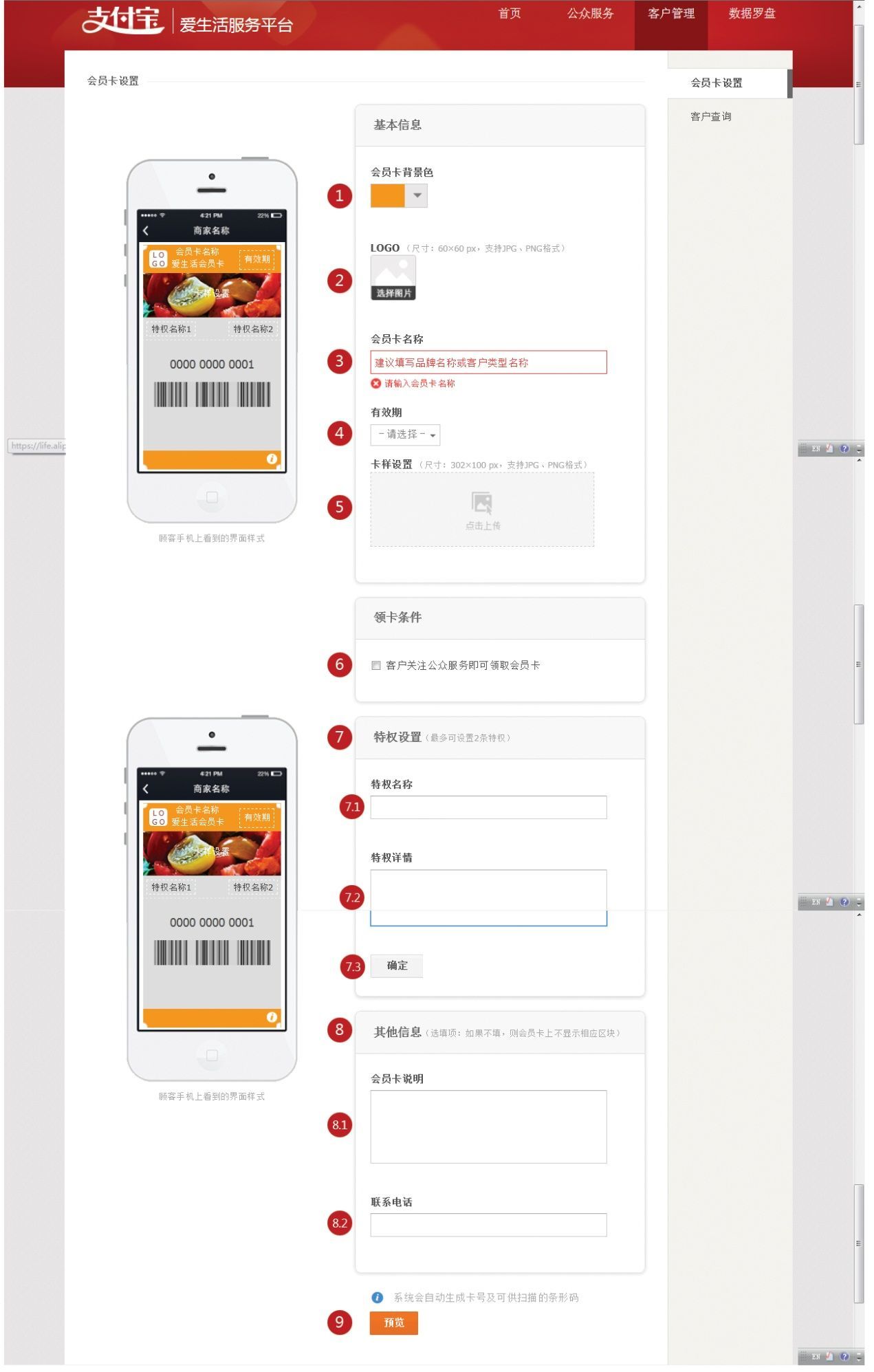Open the 有效期 请选择 dropdown
The height and width of the screenshot is (1372, 874).
(405, 435)
